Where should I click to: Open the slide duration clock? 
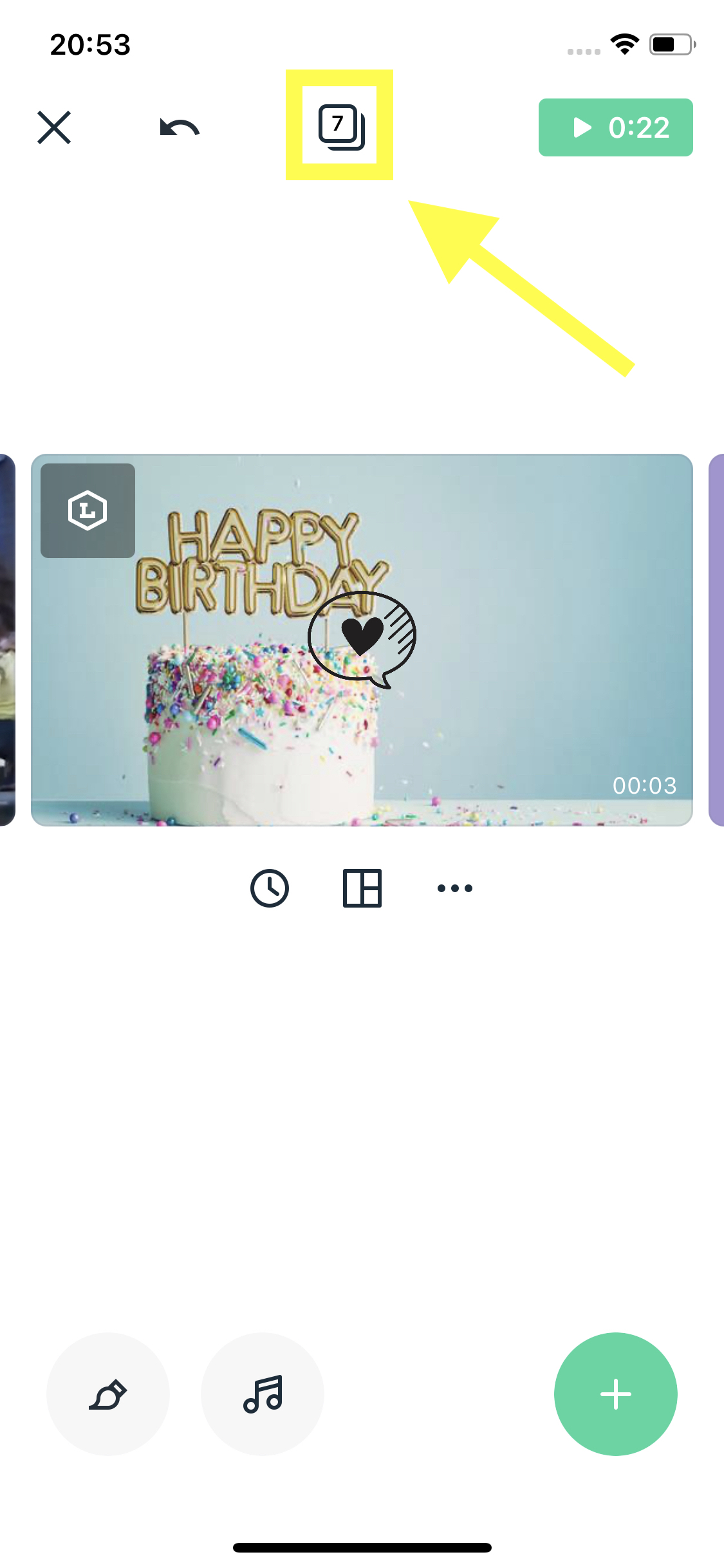270,888
